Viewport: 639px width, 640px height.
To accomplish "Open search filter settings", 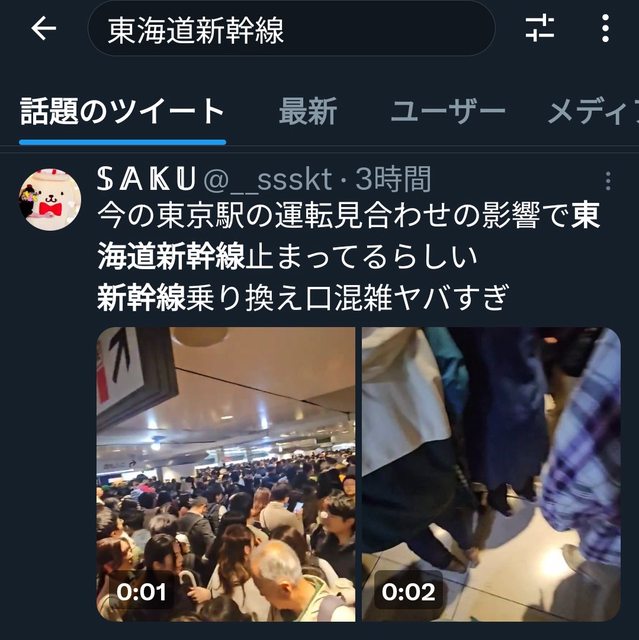I will (x=540, y=29).
